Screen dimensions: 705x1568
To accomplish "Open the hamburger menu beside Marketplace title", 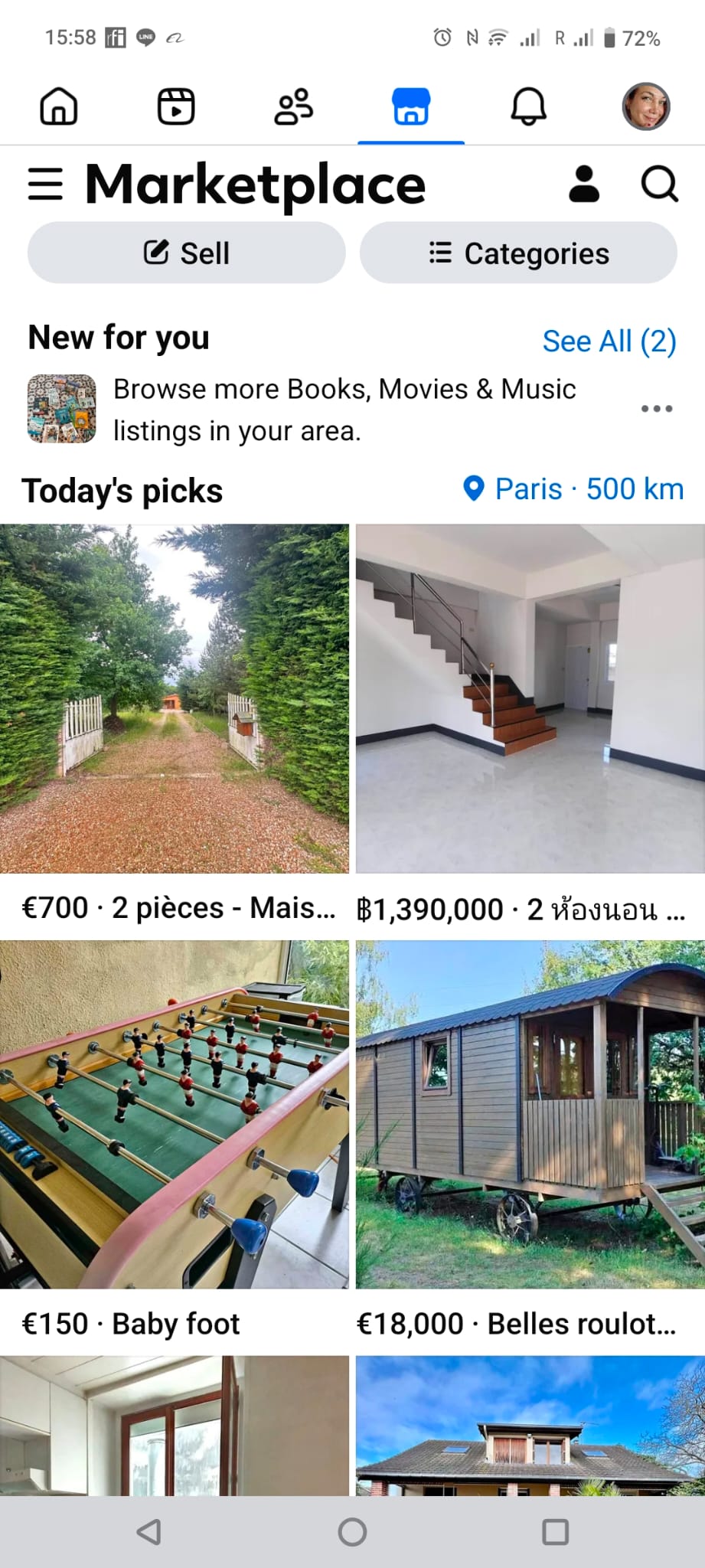I will pyautogui.click(x=45, y=184).
